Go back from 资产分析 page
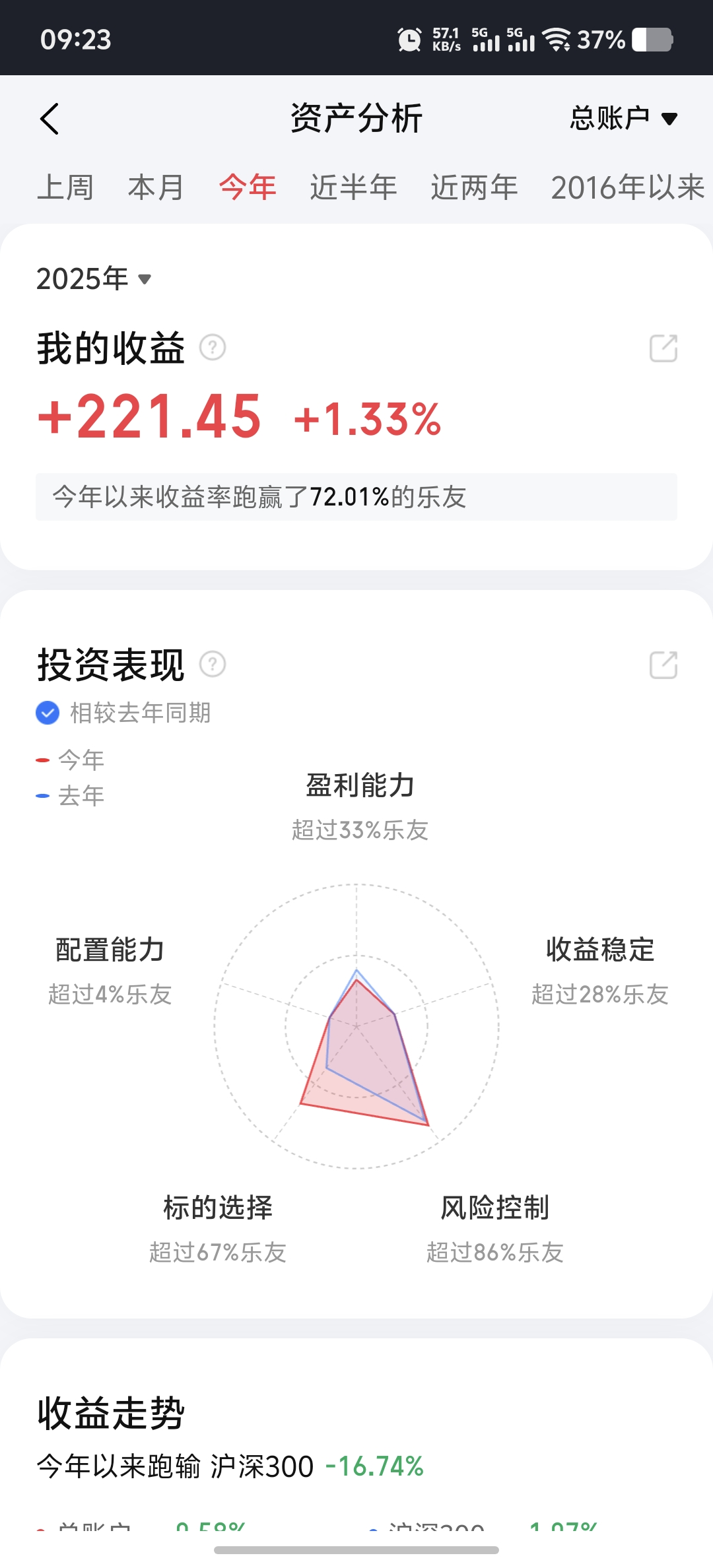The image size is (713, 1568). (50, 119)
